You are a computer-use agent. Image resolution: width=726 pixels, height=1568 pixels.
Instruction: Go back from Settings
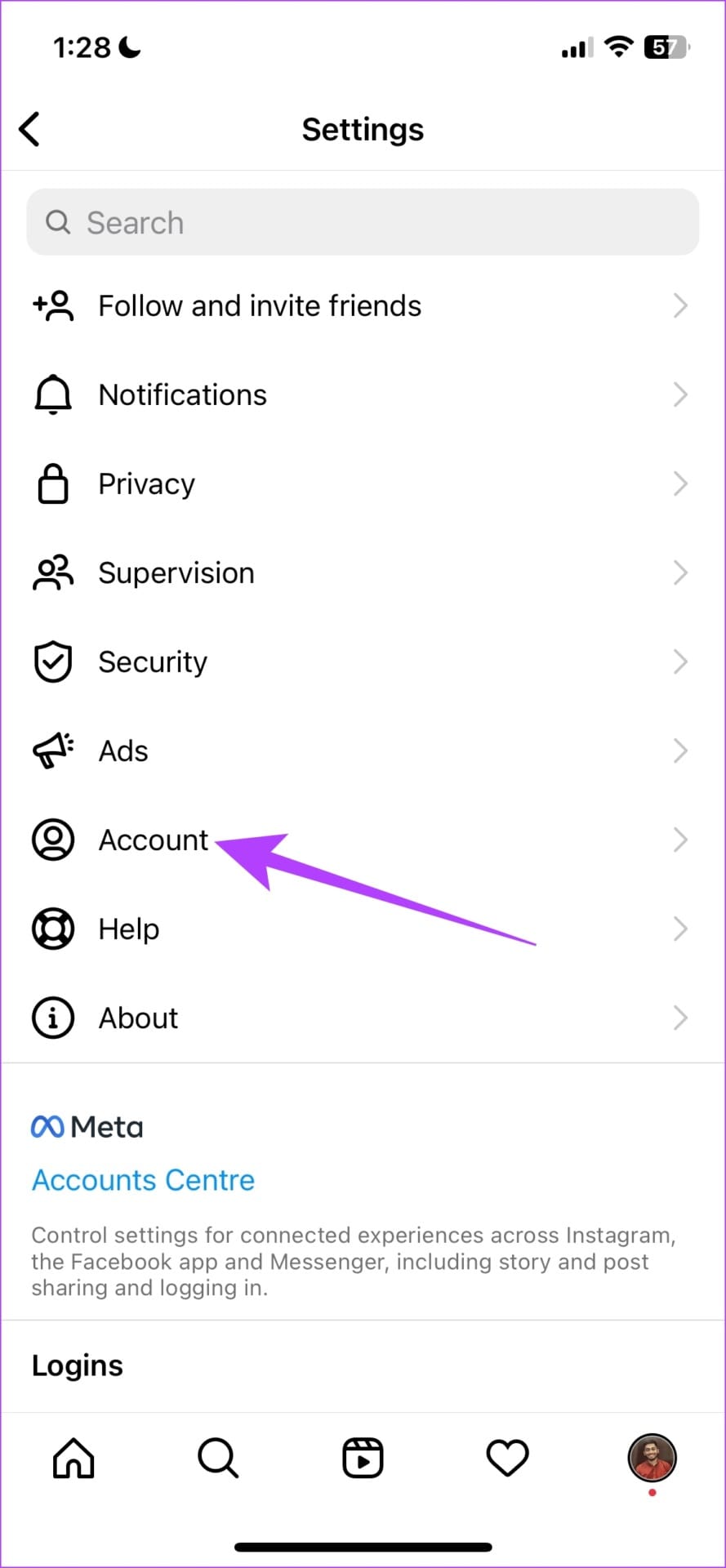click(x=30, y=129)
